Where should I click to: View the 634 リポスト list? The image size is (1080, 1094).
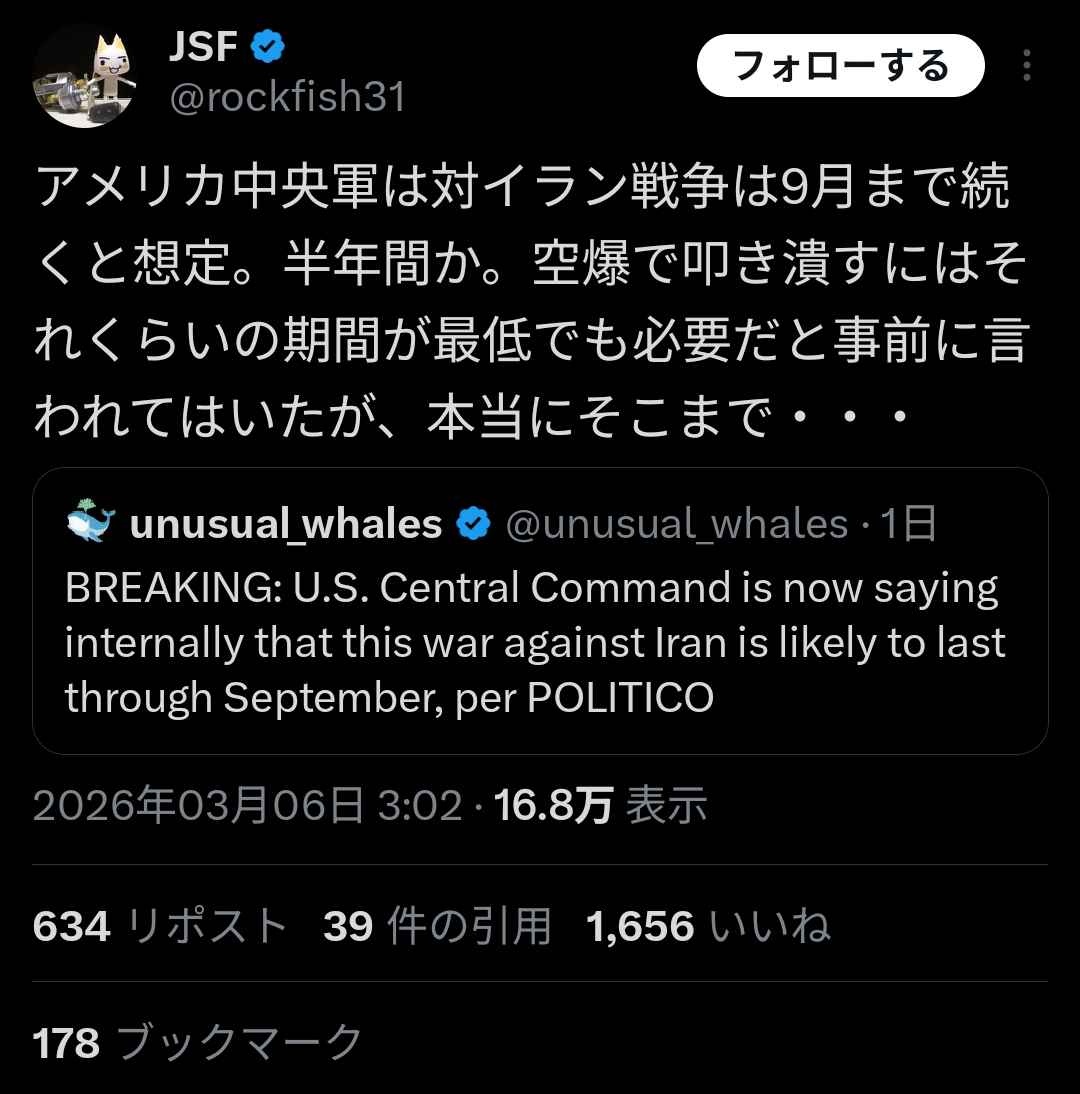160,927
